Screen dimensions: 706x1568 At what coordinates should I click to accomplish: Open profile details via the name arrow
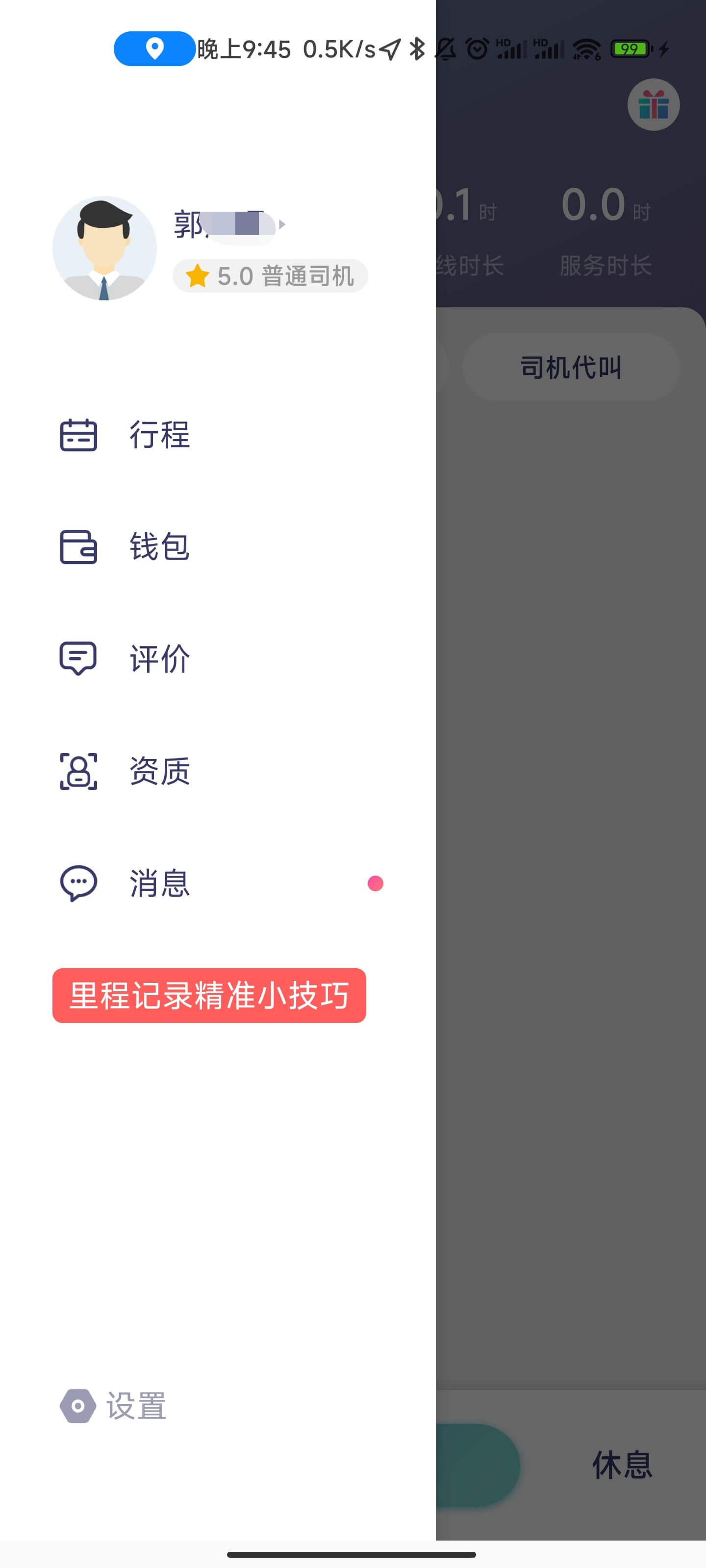(281, 224)
